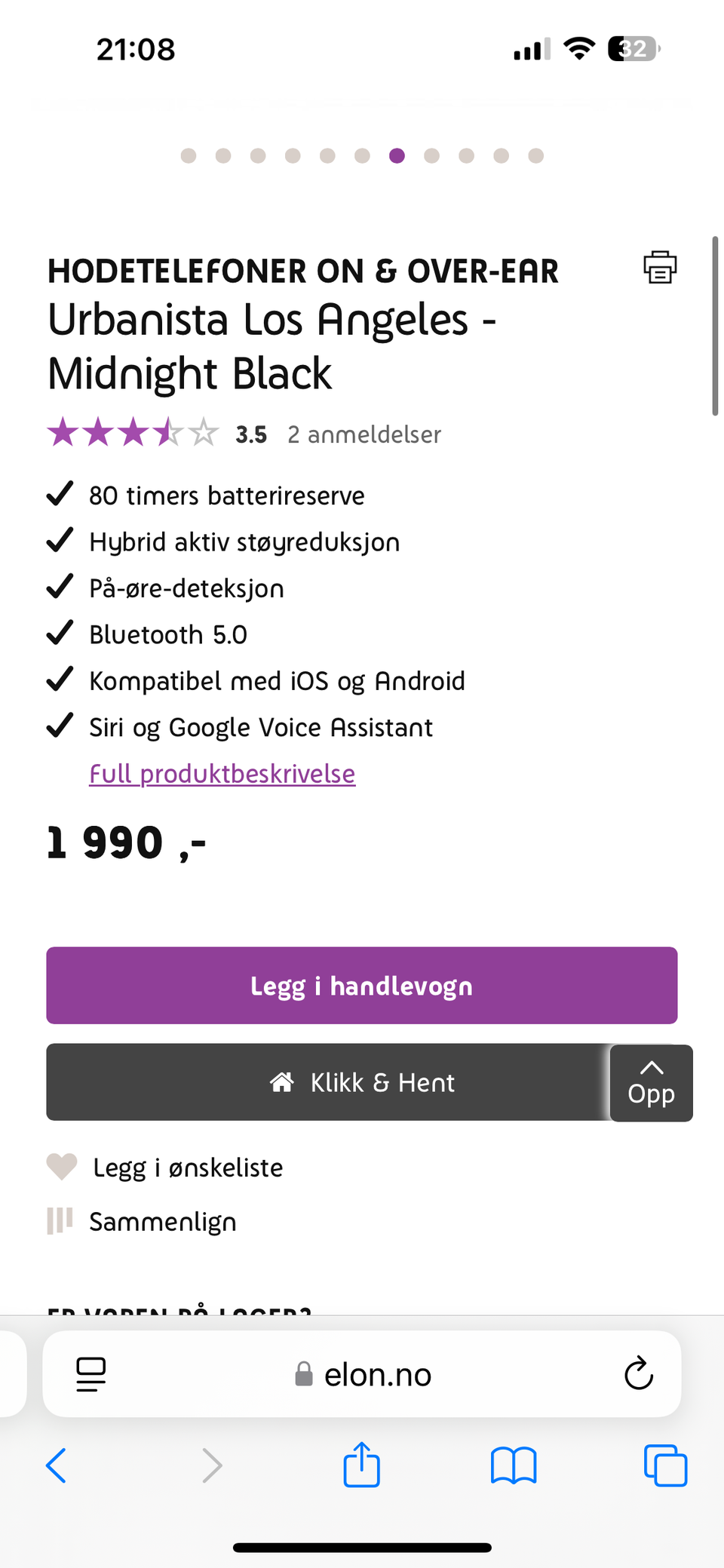Expand the Opp scroll-to-top control
The height and width of the screenshot is (1568, 724).
point(651,1083)
